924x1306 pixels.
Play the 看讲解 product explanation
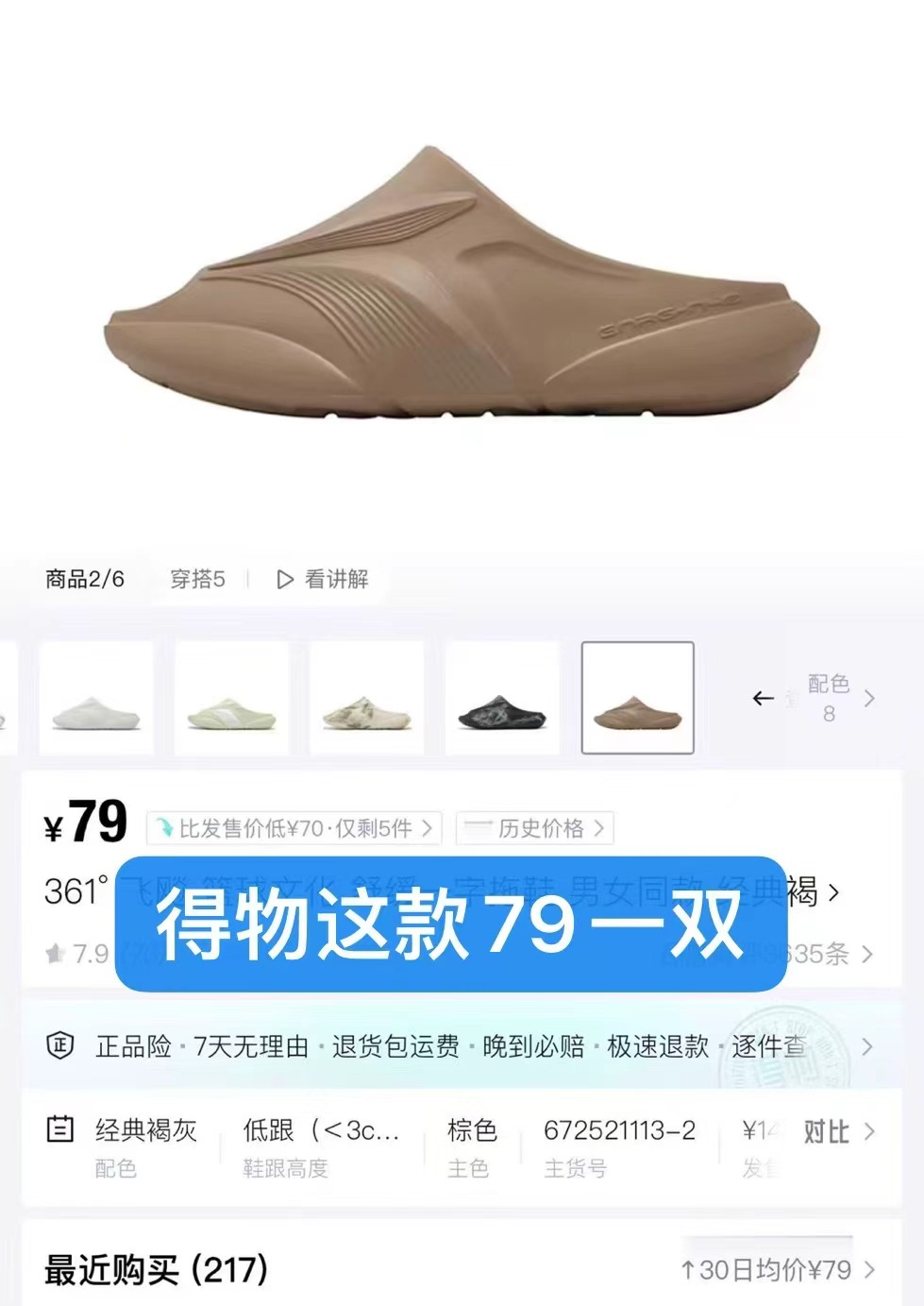[x=323, y=579]
